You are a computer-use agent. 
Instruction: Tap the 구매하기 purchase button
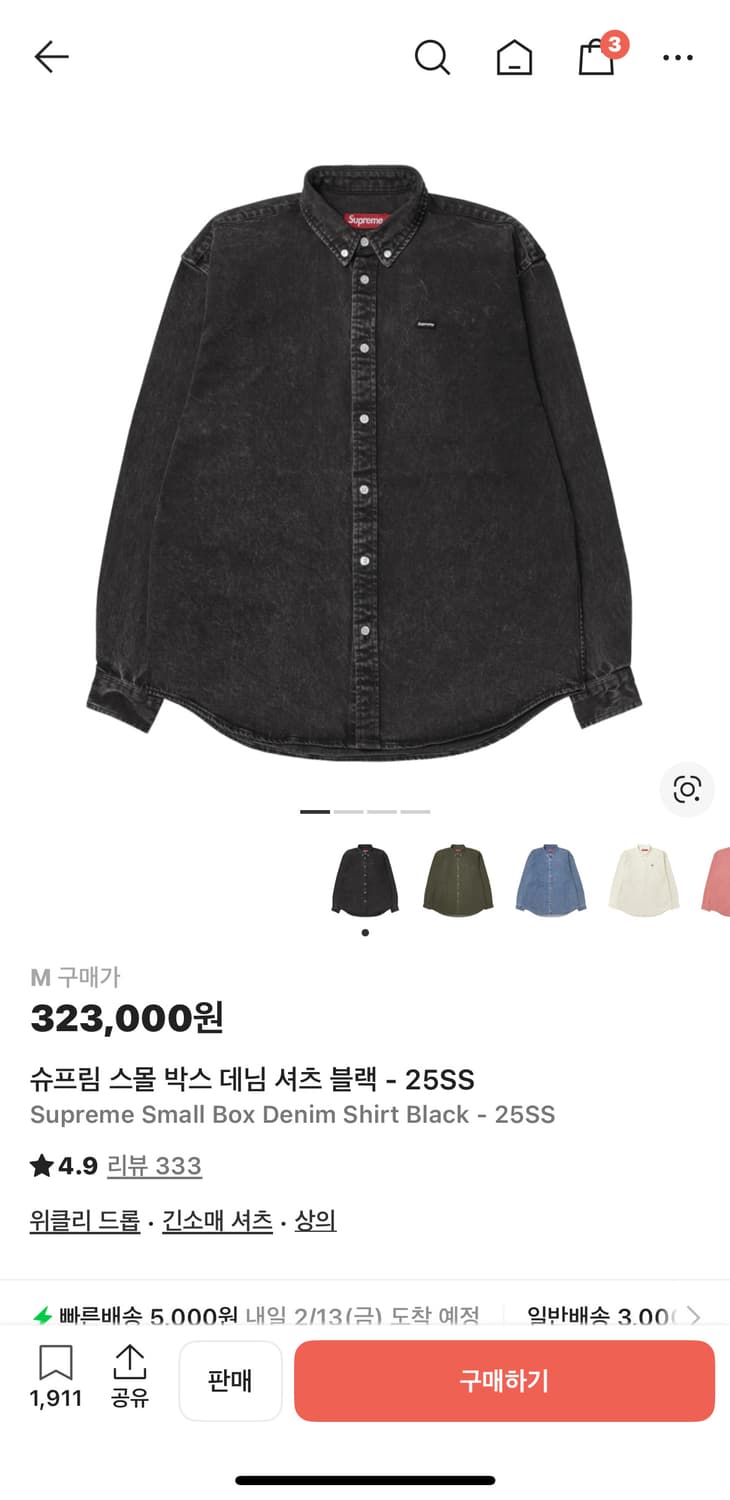coord(504,1381)
